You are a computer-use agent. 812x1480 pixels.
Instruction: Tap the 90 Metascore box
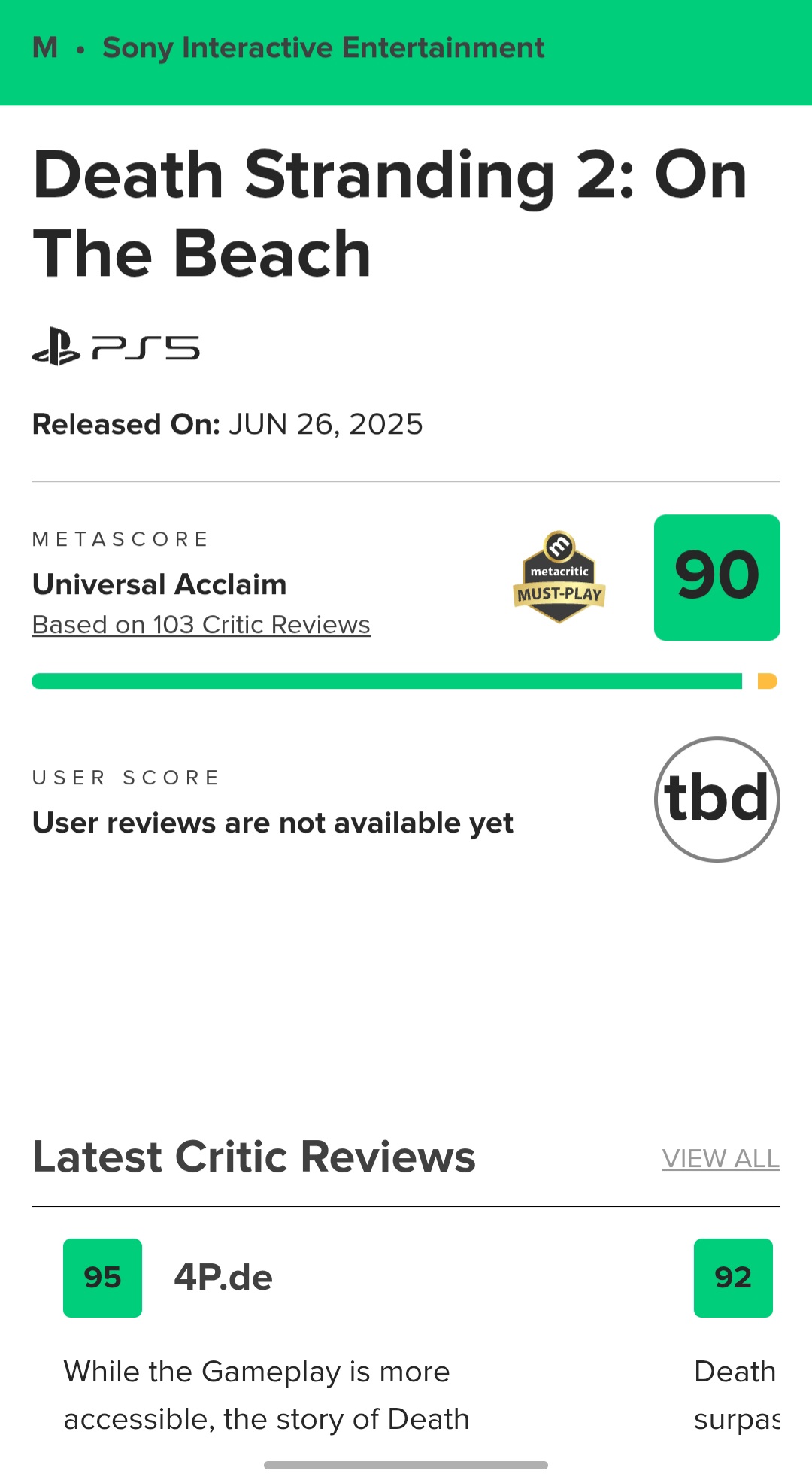tap(717, 578)
